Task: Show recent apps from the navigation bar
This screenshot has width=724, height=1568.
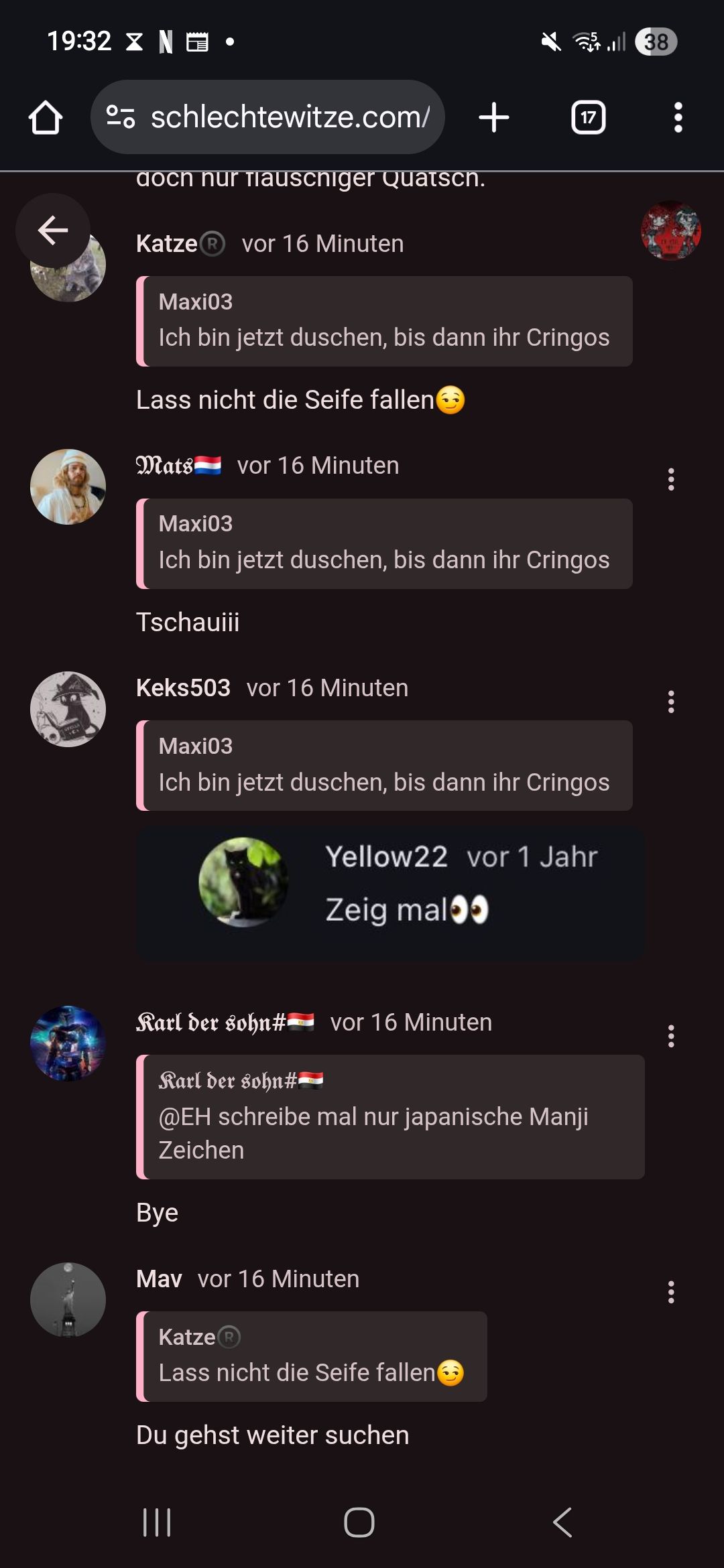Action: (x=157, y=1522)
